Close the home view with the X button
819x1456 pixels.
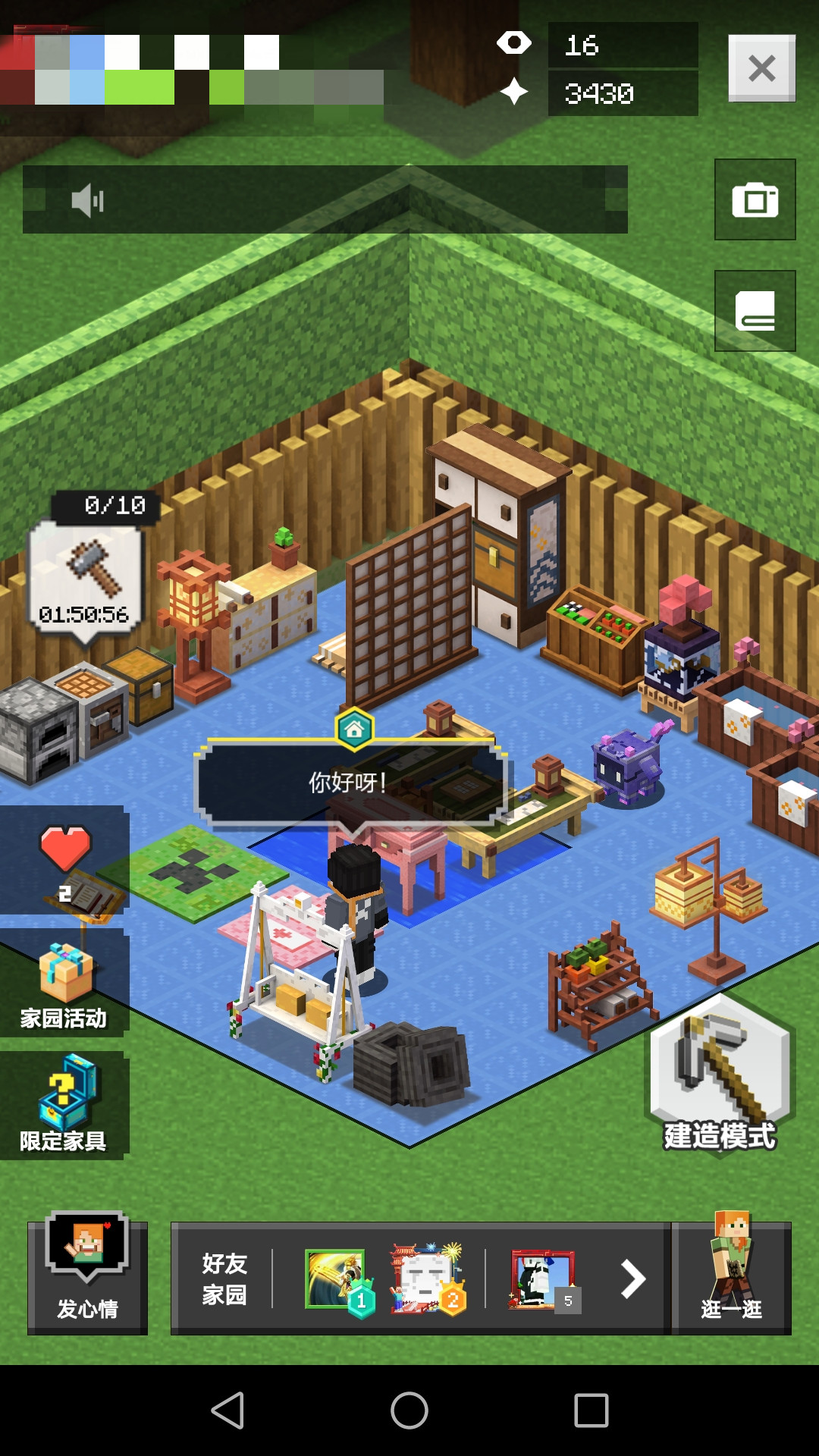pos(761,68)
